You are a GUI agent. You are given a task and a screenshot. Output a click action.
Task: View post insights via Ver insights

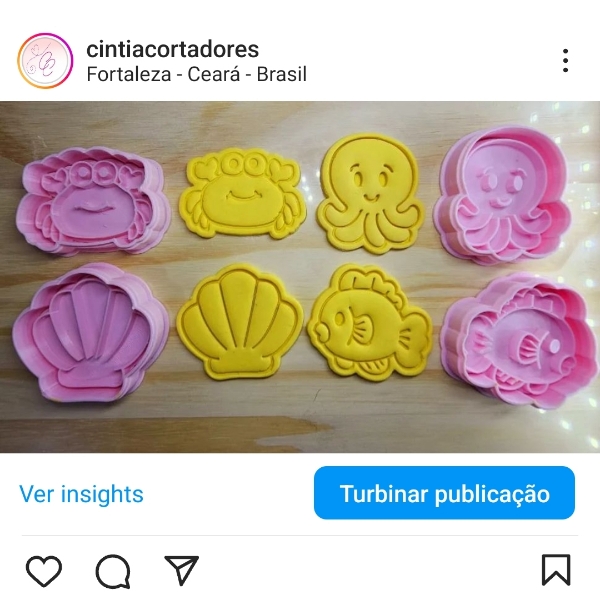tap(81, 494)
